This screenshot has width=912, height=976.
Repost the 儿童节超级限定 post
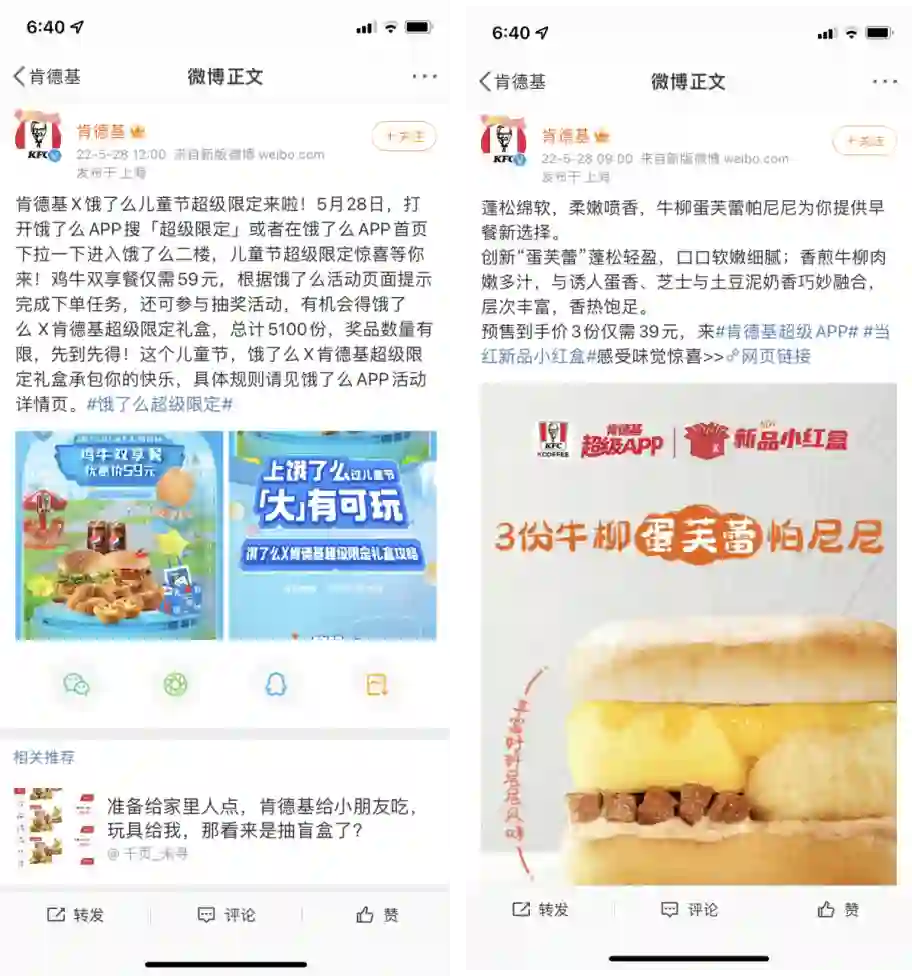[x=76, y=914]
